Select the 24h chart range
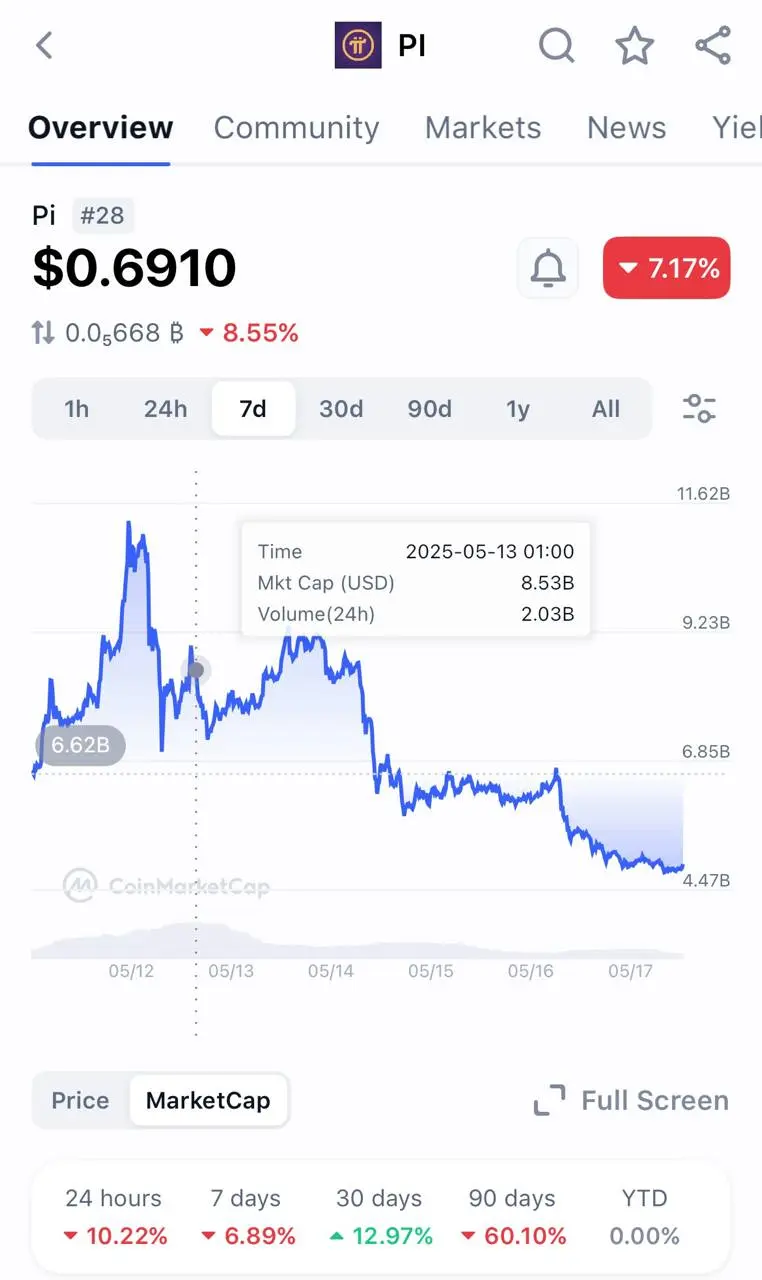Image resolution: width=762 pixels, height=1280 pixels. (x=165, y=409)
